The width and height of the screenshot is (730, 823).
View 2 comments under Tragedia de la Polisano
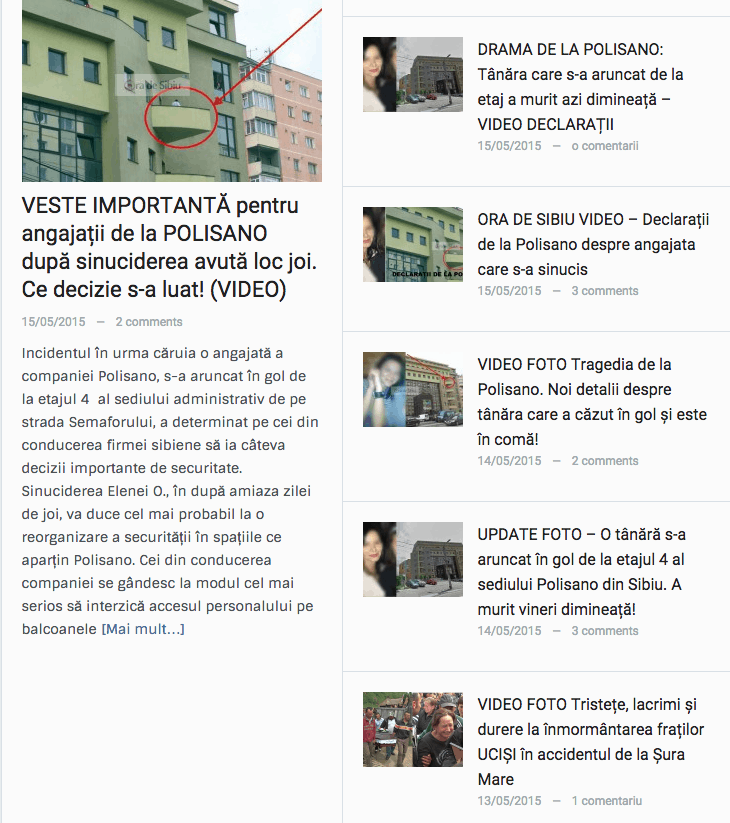coord(604,461)
